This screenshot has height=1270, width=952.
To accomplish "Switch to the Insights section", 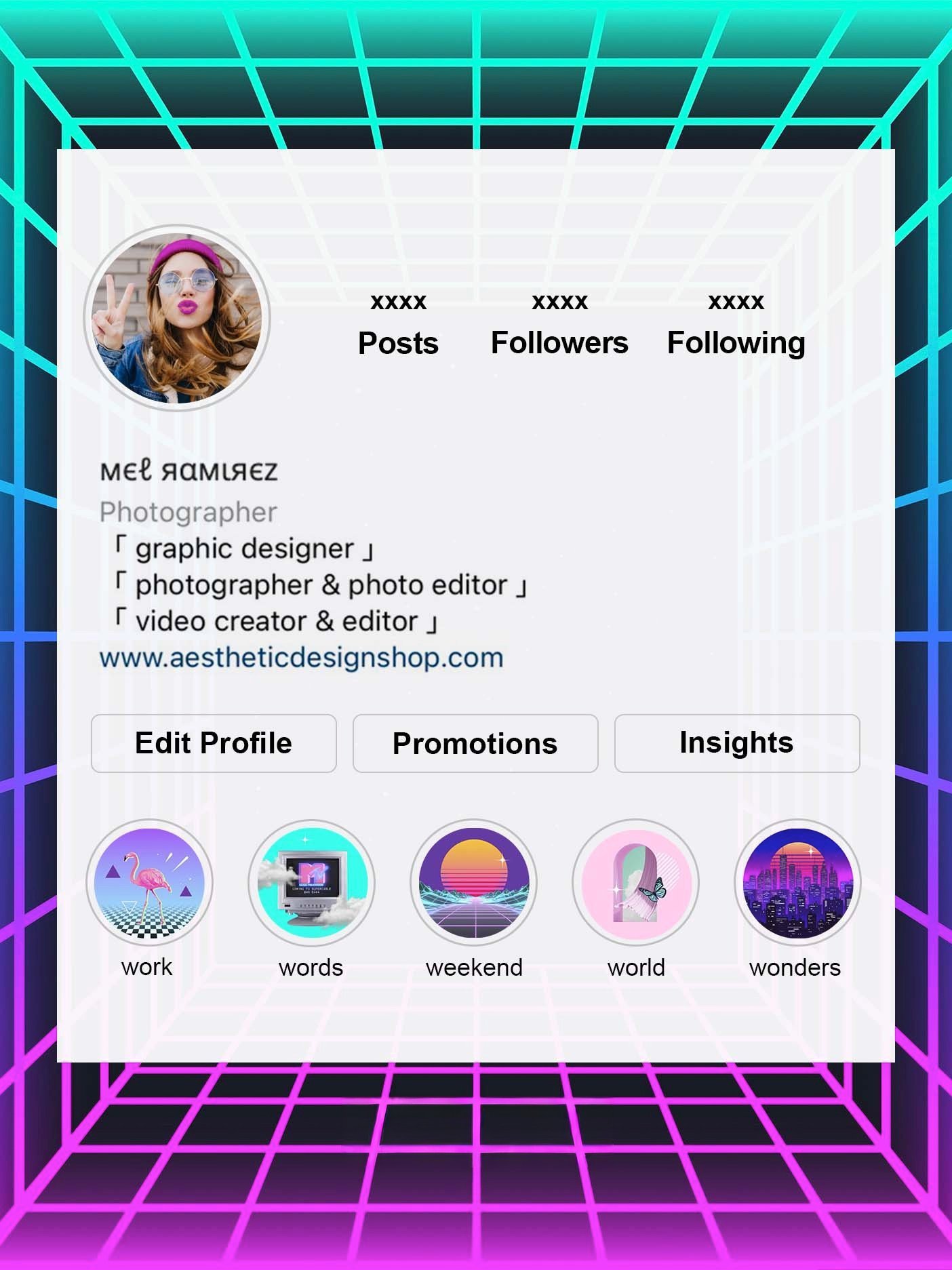I will click(x=736, y=742).
